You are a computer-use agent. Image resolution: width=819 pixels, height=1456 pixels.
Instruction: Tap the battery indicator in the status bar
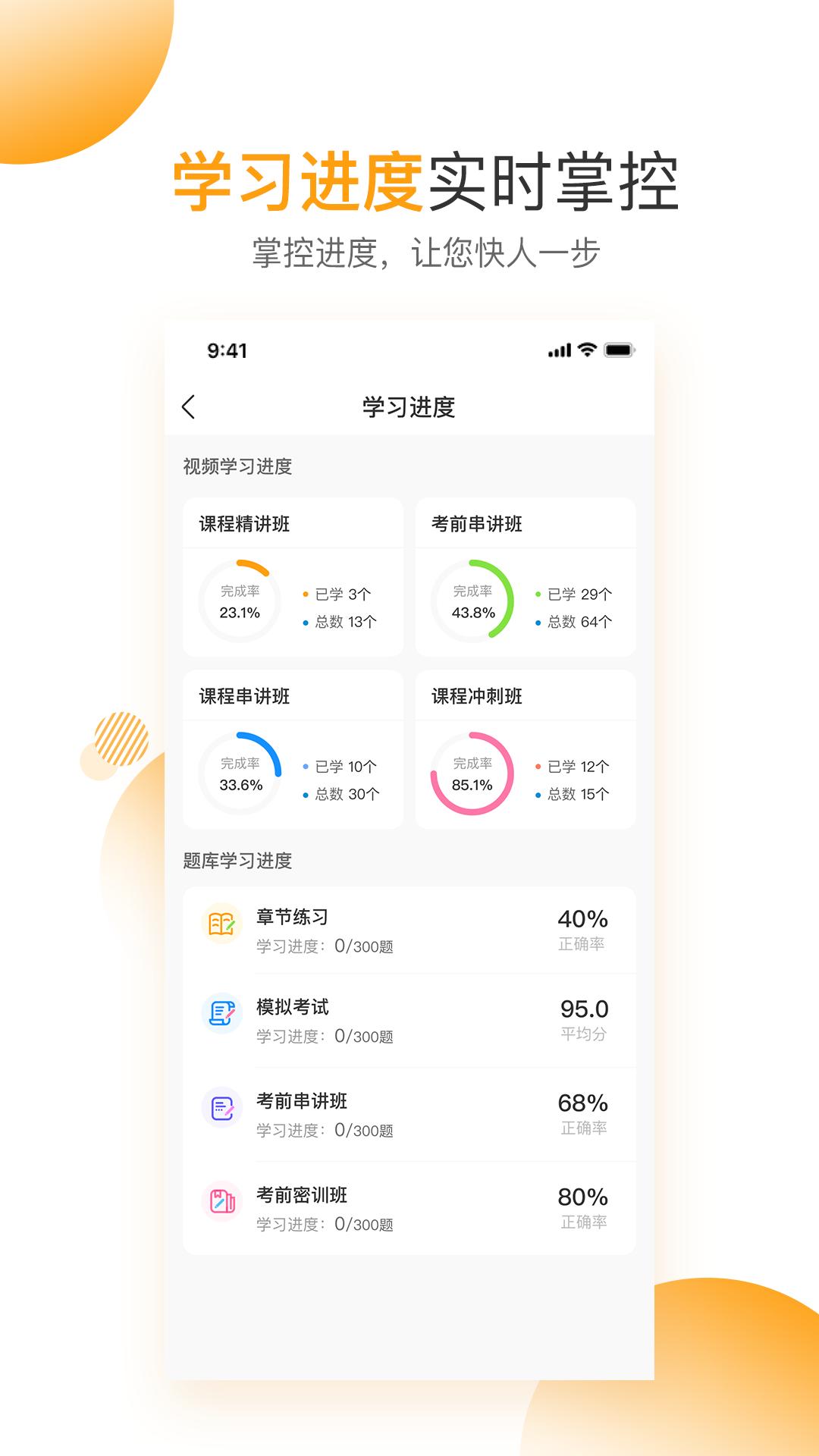(618, 350)
